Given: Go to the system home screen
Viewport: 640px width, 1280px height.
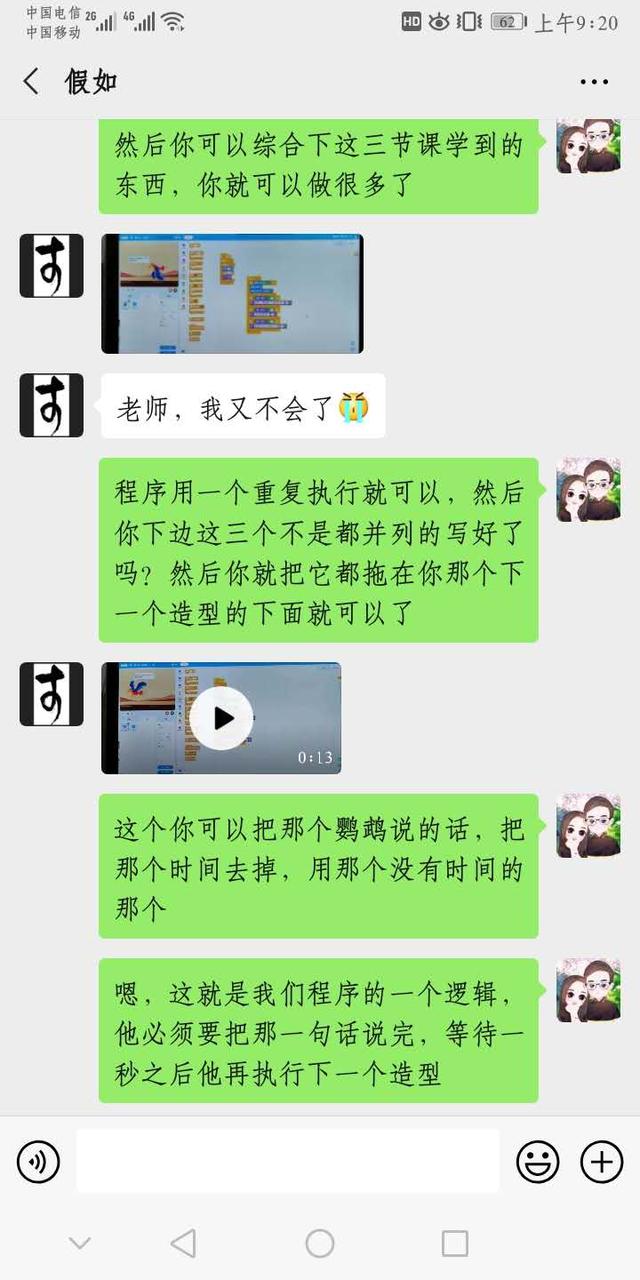Looking at the screenshot, I should 320,1243.
